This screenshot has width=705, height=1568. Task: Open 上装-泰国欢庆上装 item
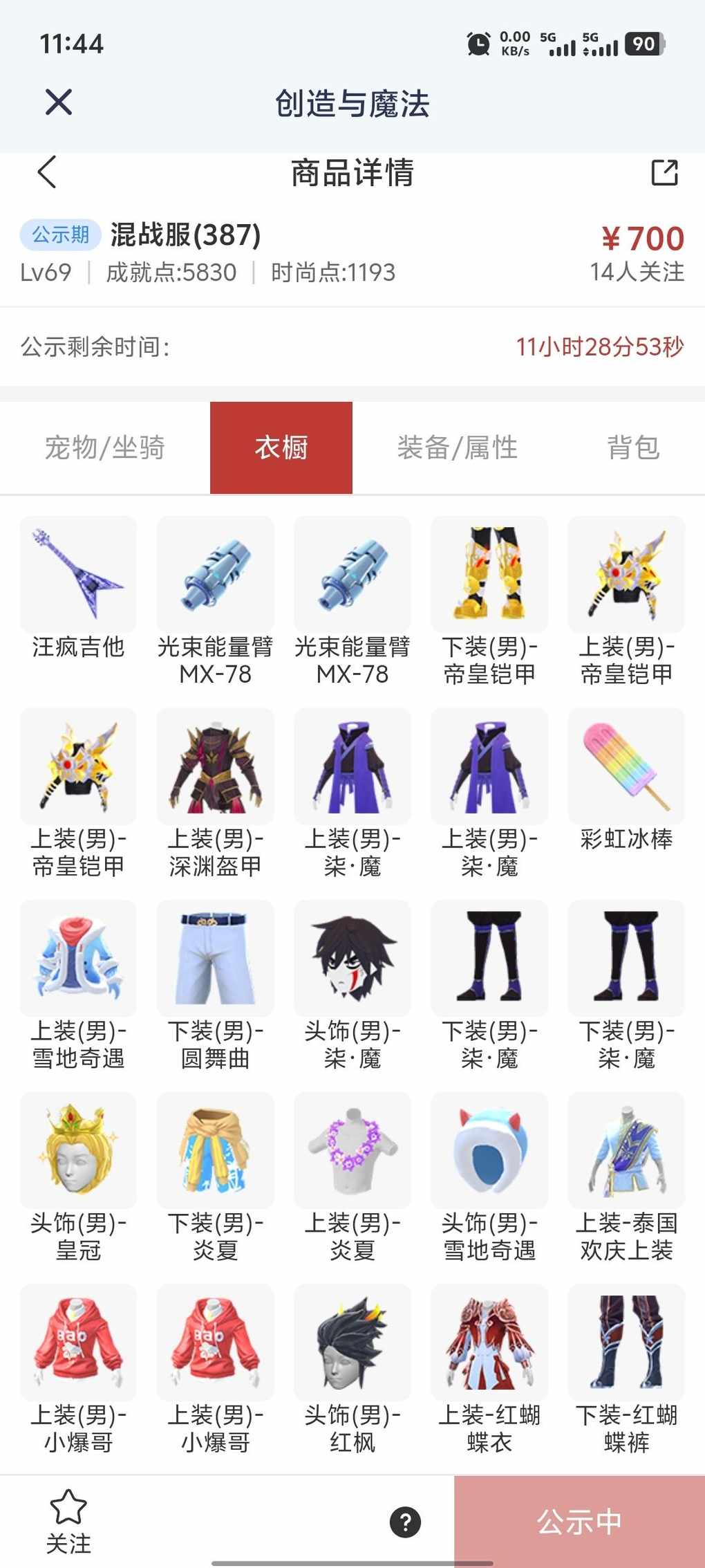tap(626, 1150)
